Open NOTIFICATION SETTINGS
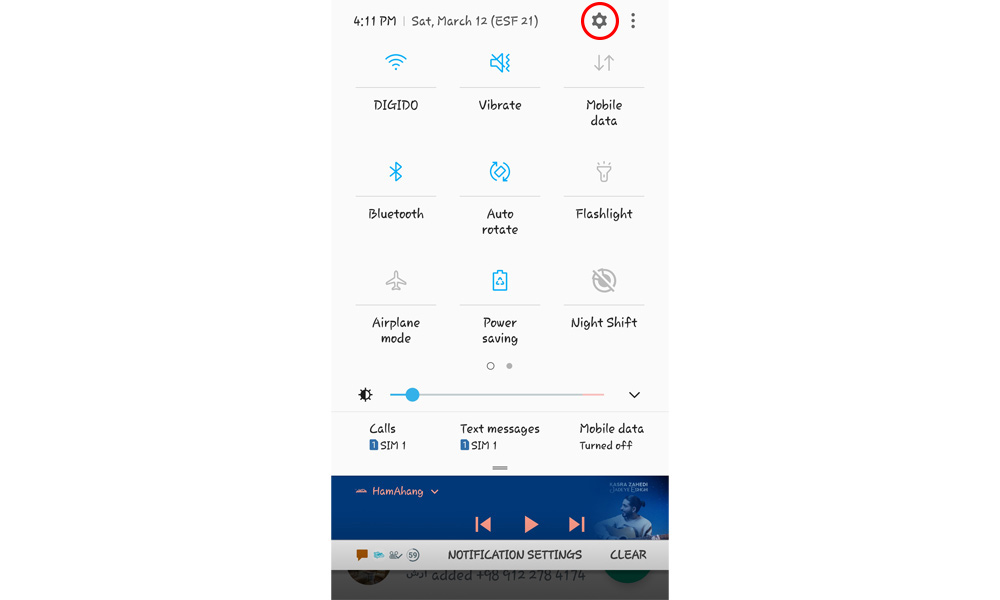Screen dimensions: 1000x600 pyautogui.click(x=514, y=555)
